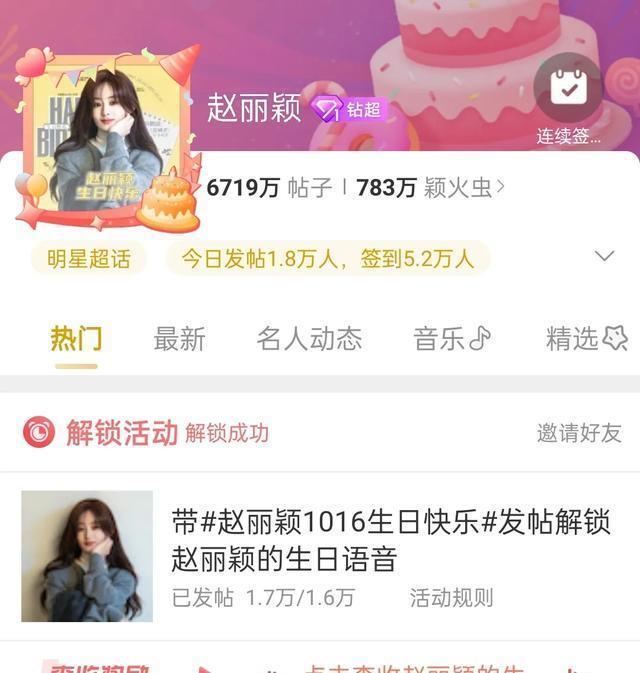This screenshot has height=673, width=640.
Task: View the 活动规则 activity rules
Action: click(451, 598)
